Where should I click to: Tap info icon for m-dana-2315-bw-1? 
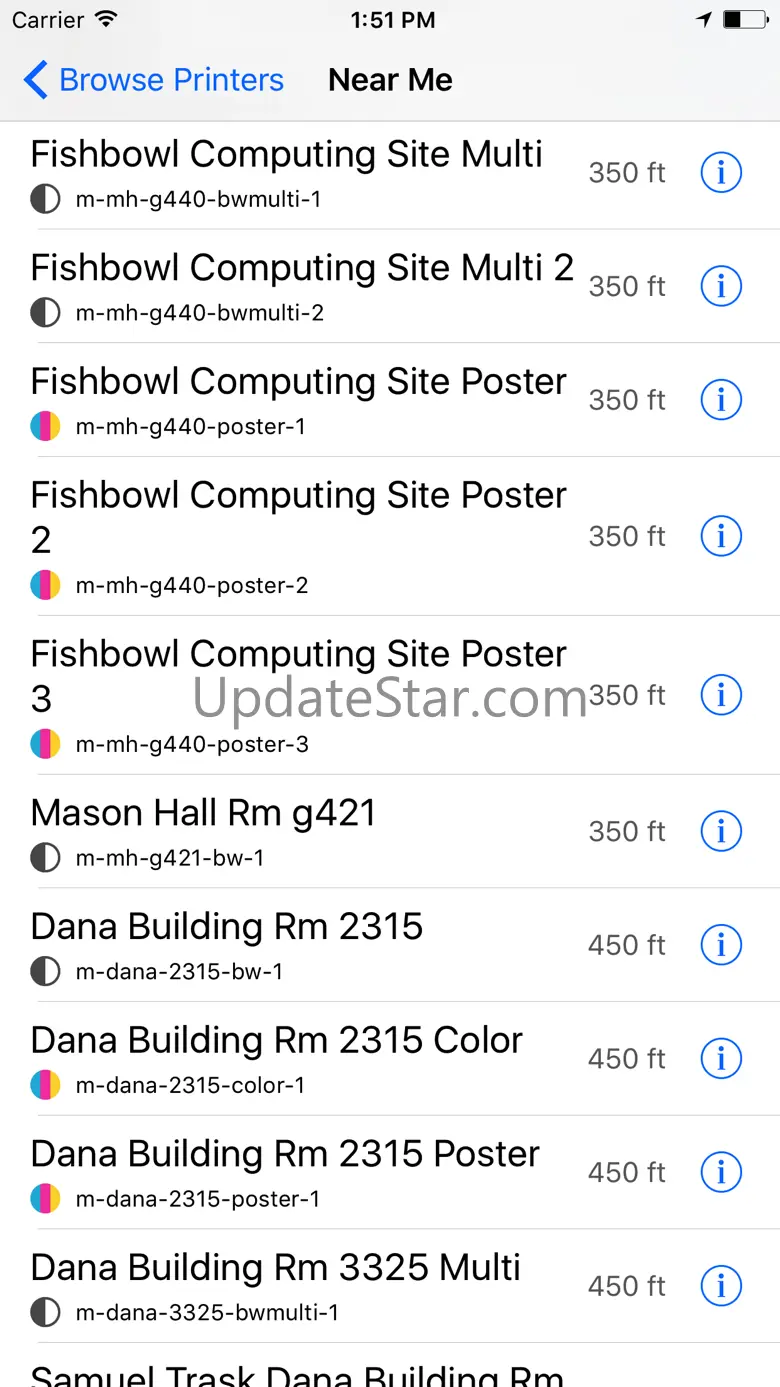(720, 944)
